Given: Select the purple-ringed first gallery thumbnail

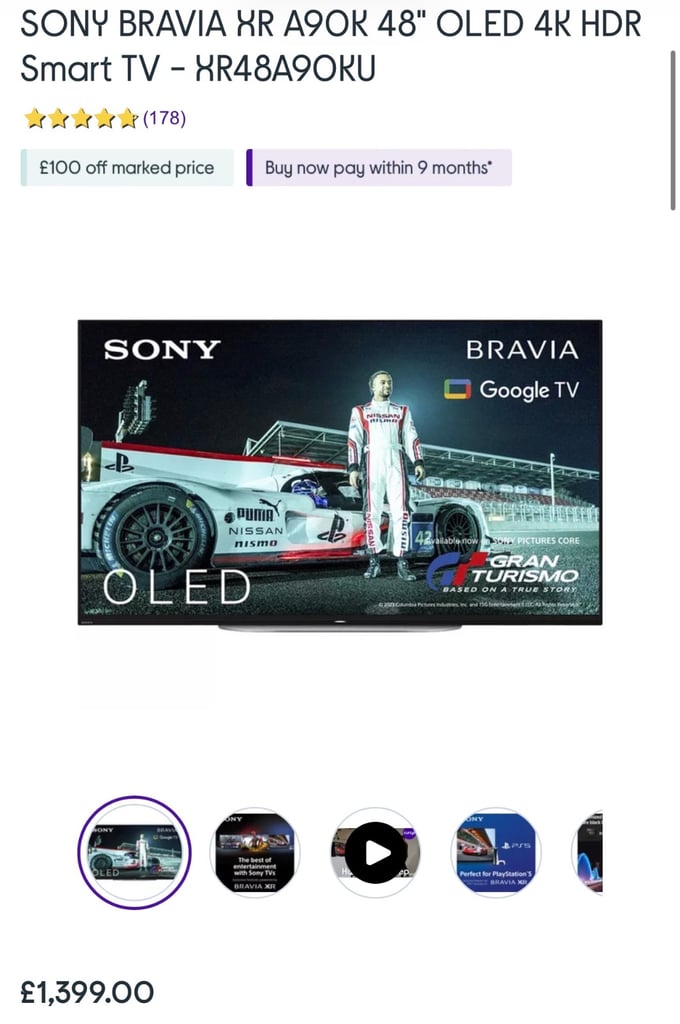Looking at the screenshot, I should (x=134, y=853).
